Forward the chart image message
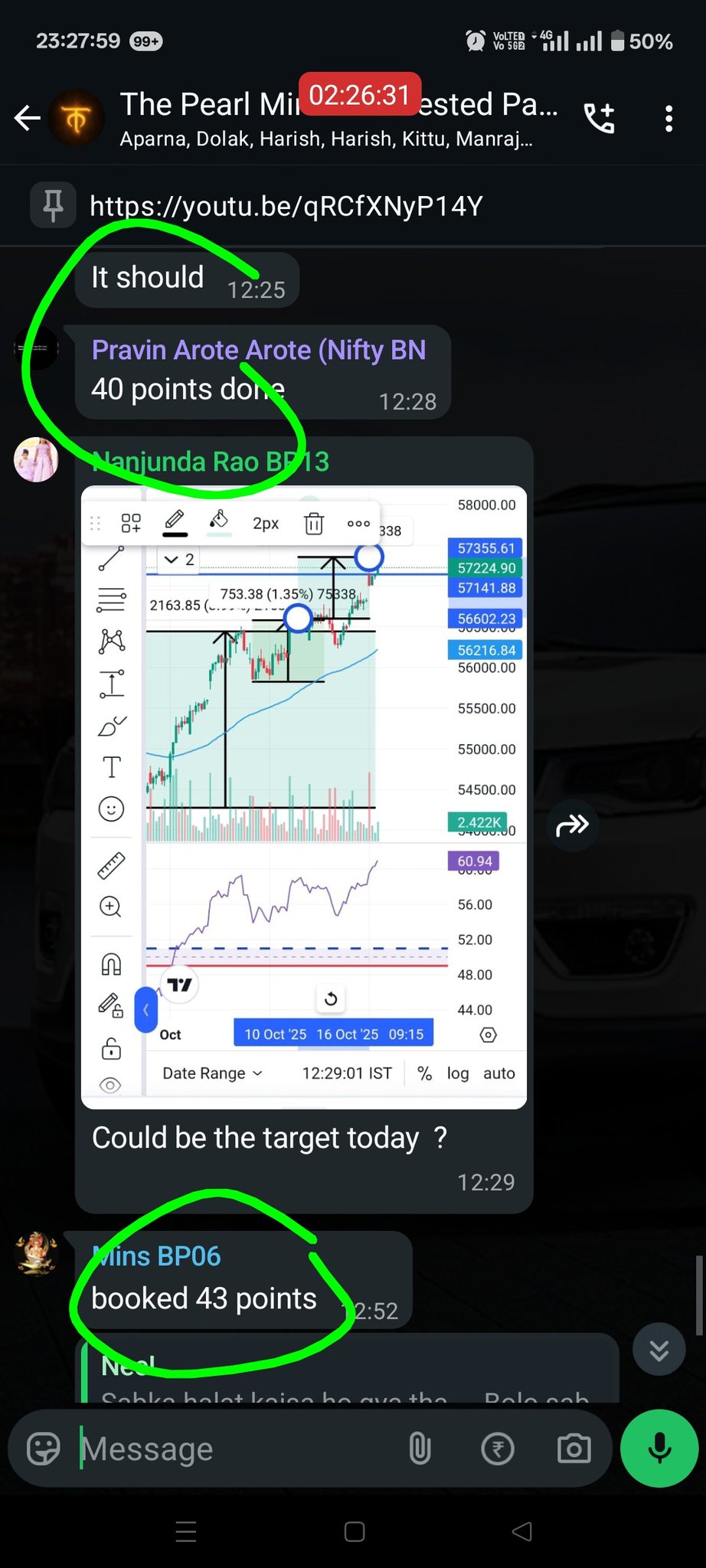This screenshot has height=1568, width=706. pos(572,825)
